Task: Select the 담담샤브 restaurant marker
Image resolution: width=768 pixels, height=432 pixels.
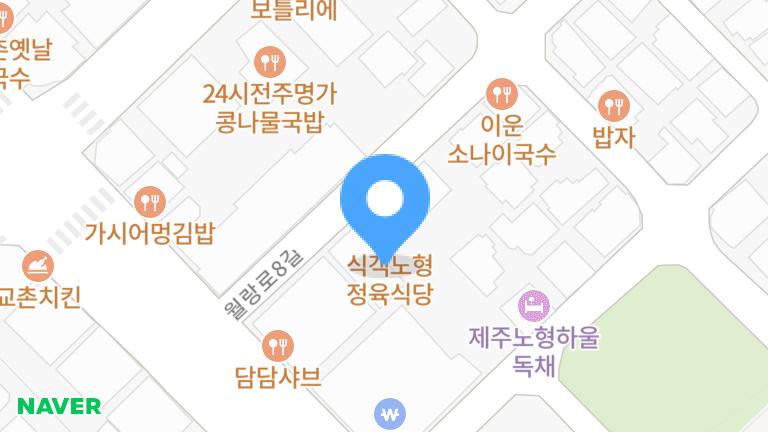Action: click(x=277, y=346)
